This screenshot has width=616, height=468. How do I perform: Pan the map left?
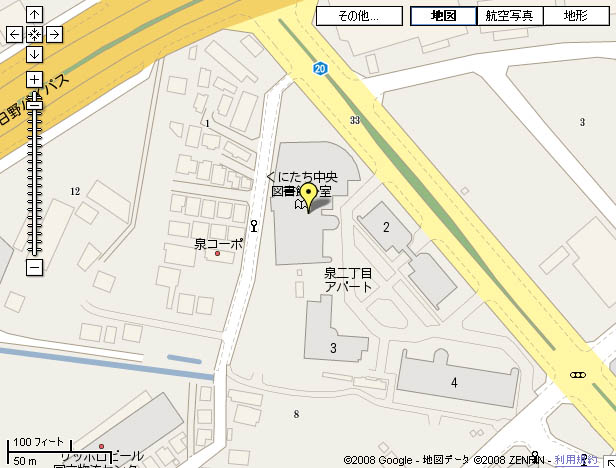point(14,34)
